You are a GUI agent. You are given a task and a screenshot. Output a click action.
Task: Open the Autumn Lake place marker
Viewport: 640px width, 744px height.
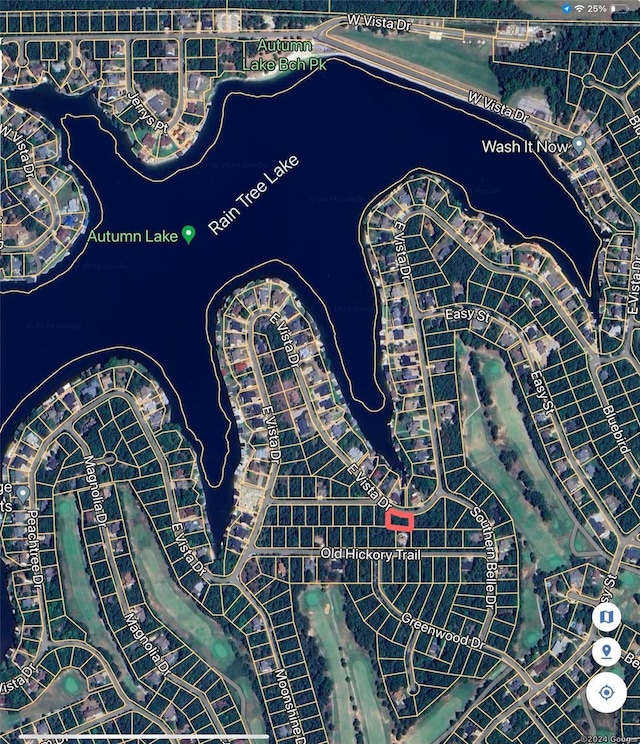point(188,235)
